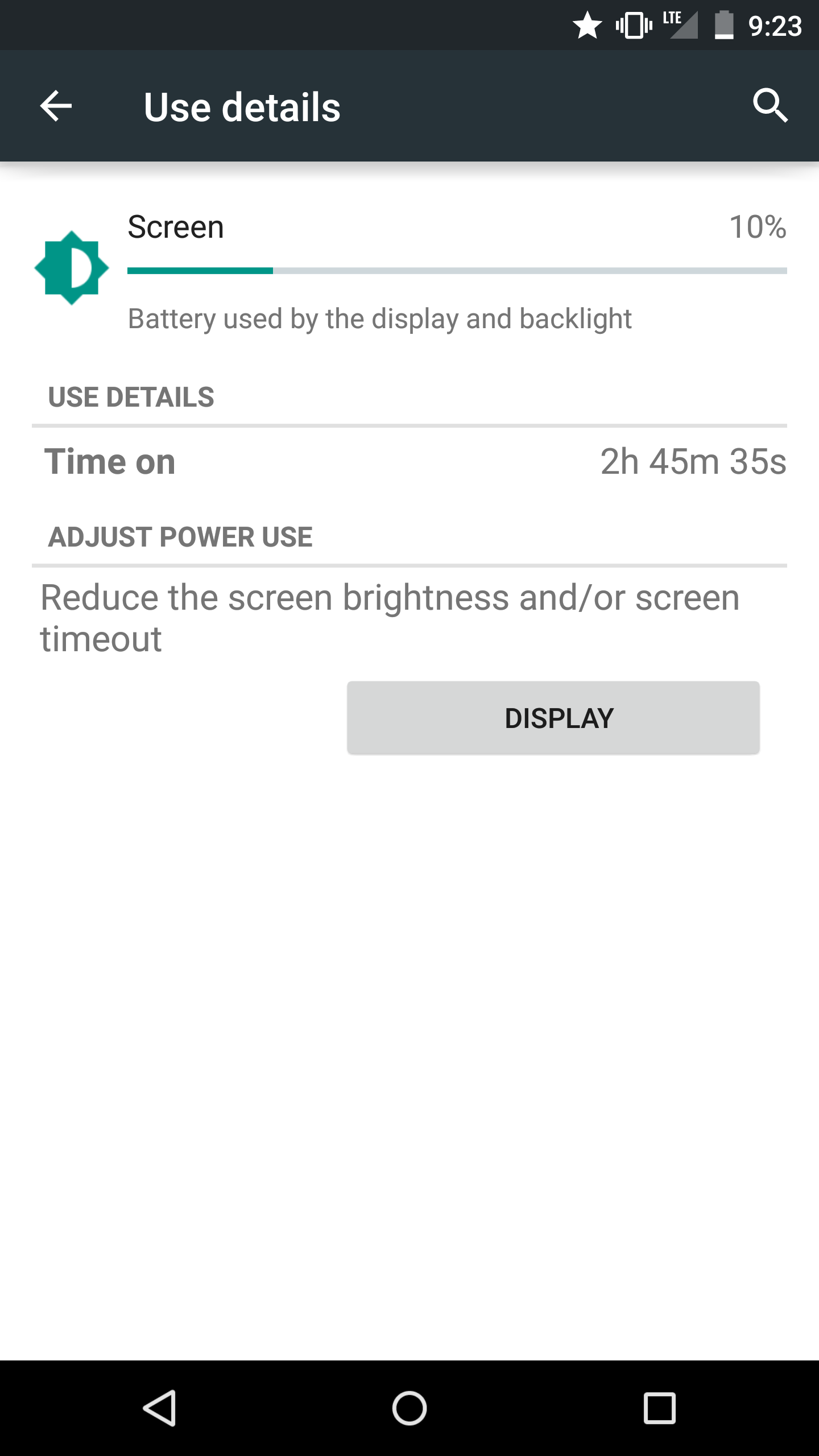Go back using the app bar arrow

[56, 106]
